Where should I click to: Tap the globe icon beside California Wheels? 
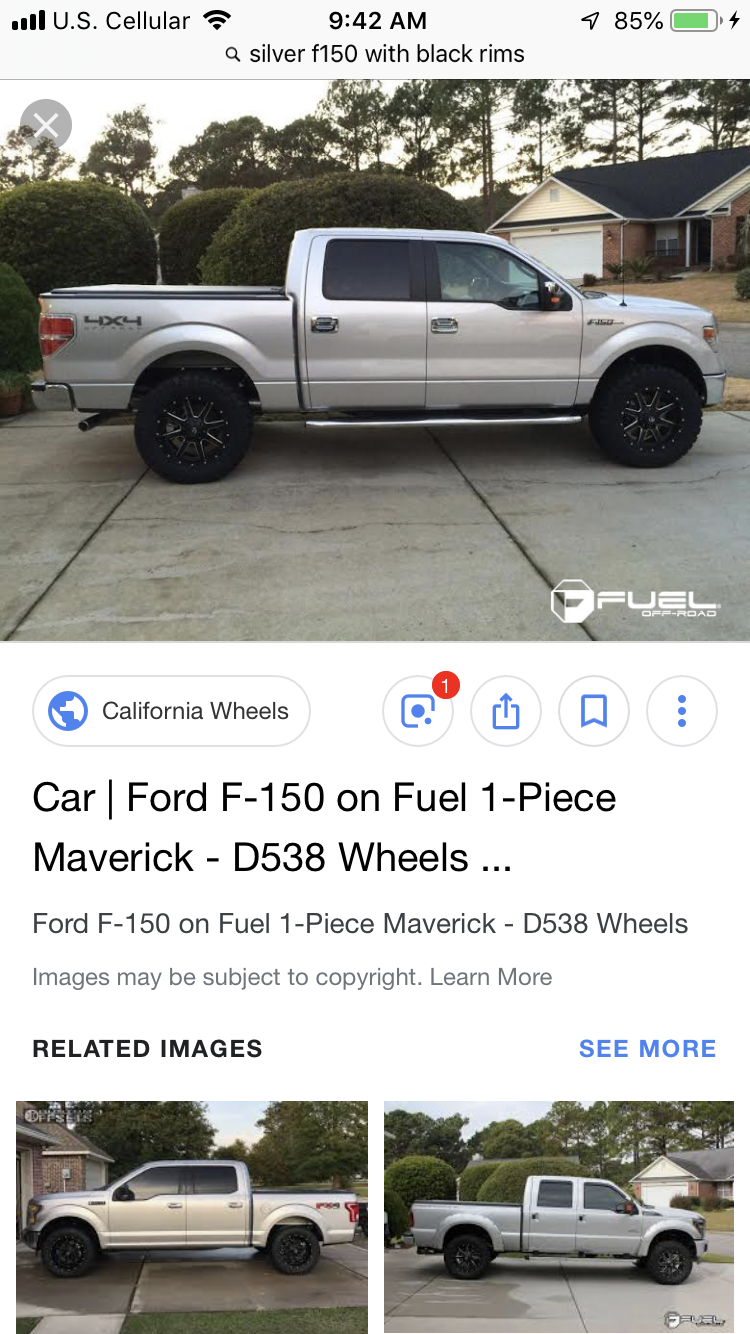click(67, 711)
